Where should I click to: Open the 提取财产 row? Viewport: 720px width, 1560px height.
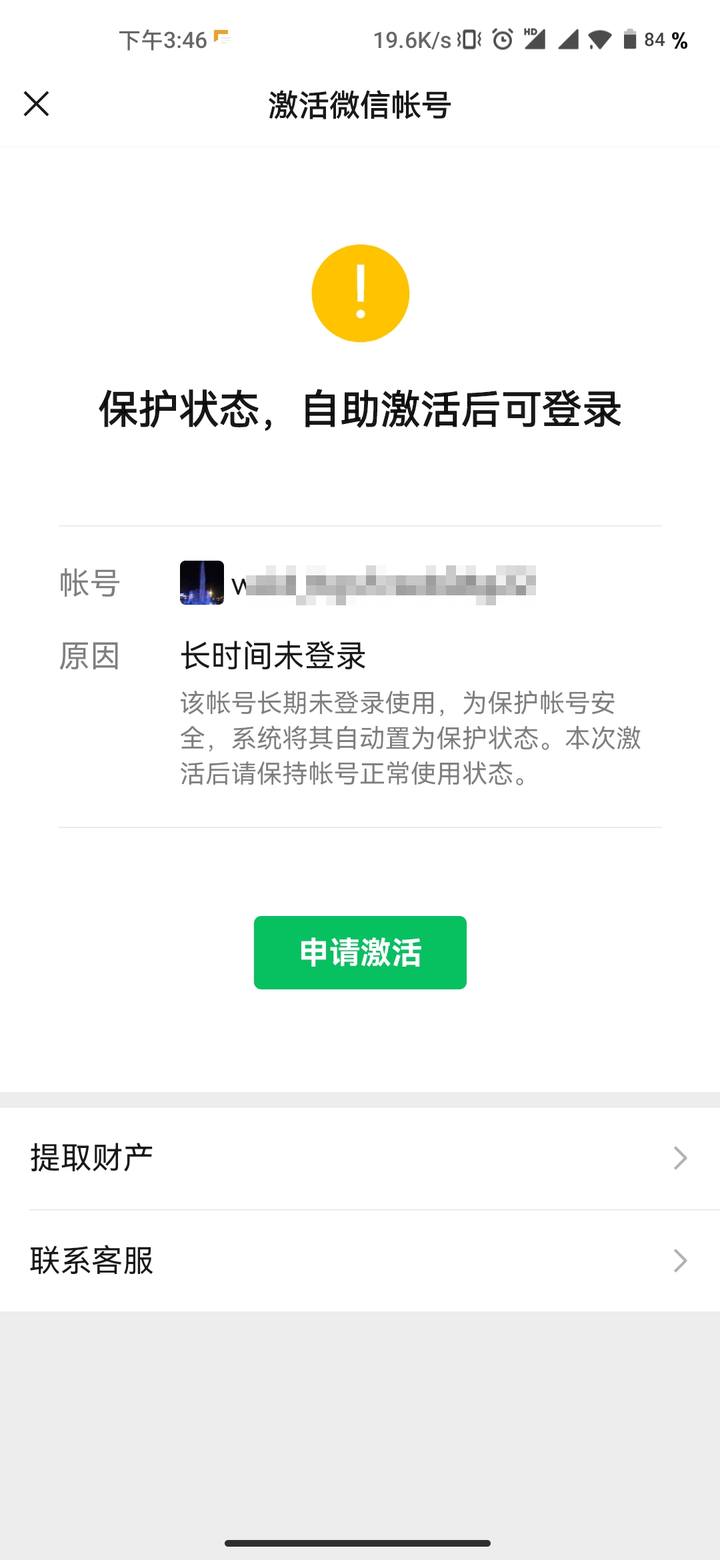360,1158
